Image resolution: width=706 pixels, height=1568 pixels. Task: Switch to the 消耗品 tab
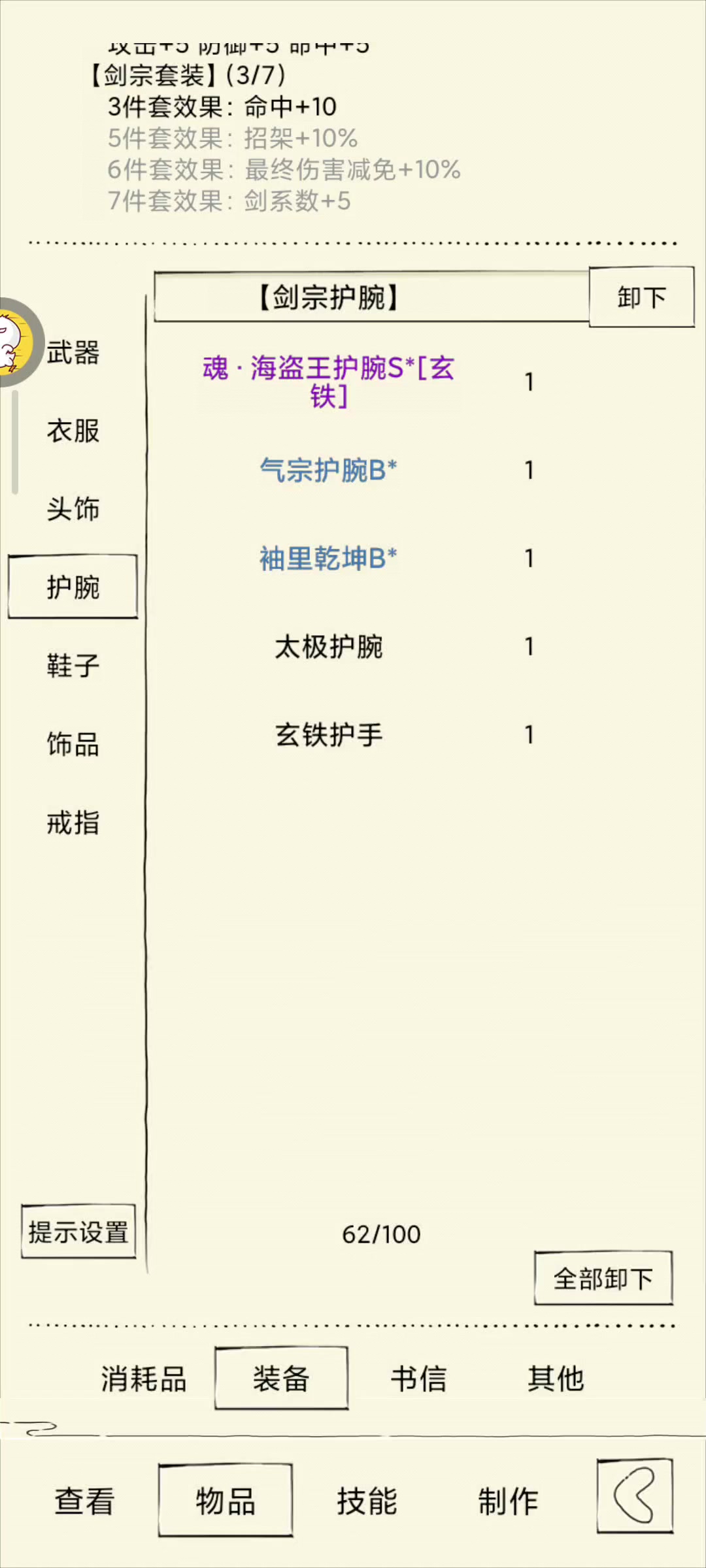[144, 1379]
